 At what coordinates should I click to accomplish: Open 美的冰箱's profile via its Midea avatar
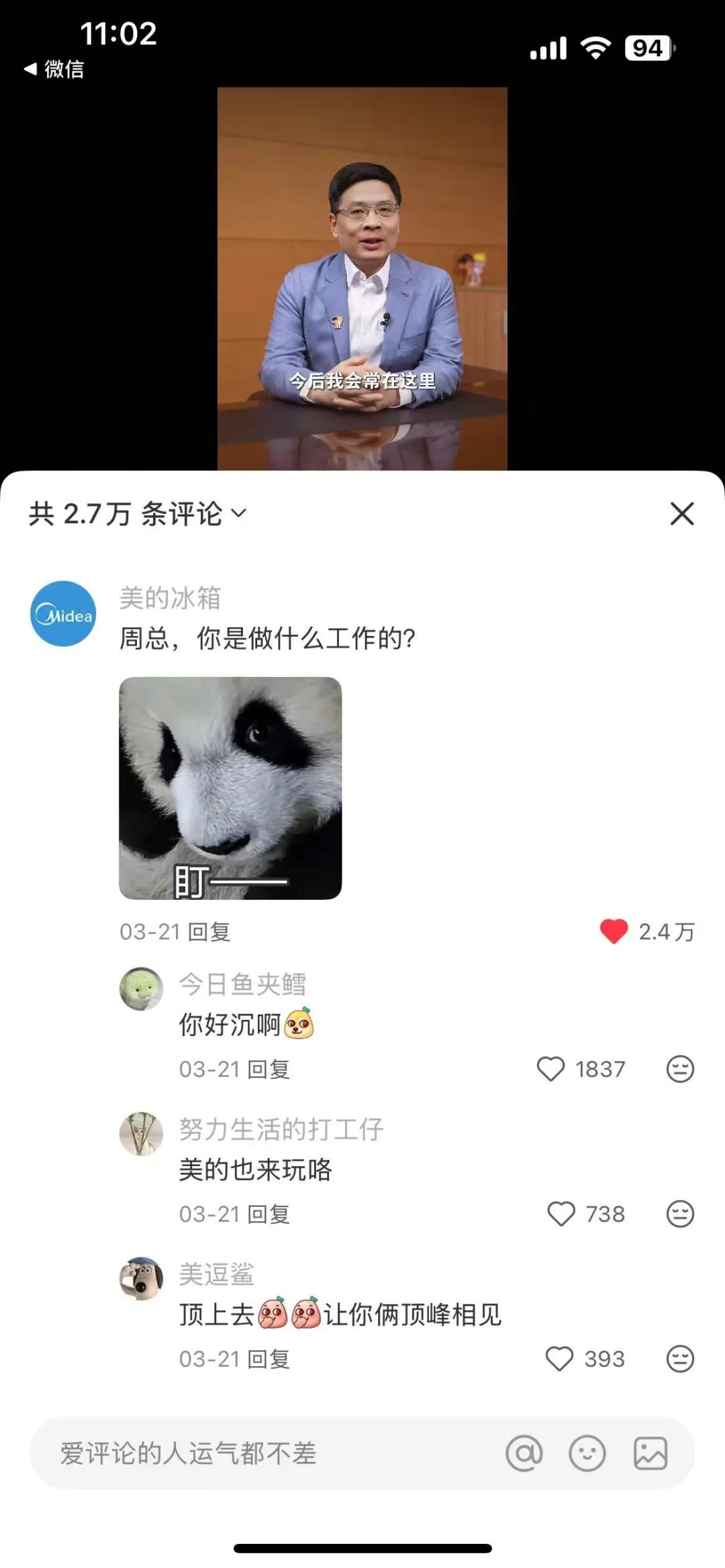[64, 614]
